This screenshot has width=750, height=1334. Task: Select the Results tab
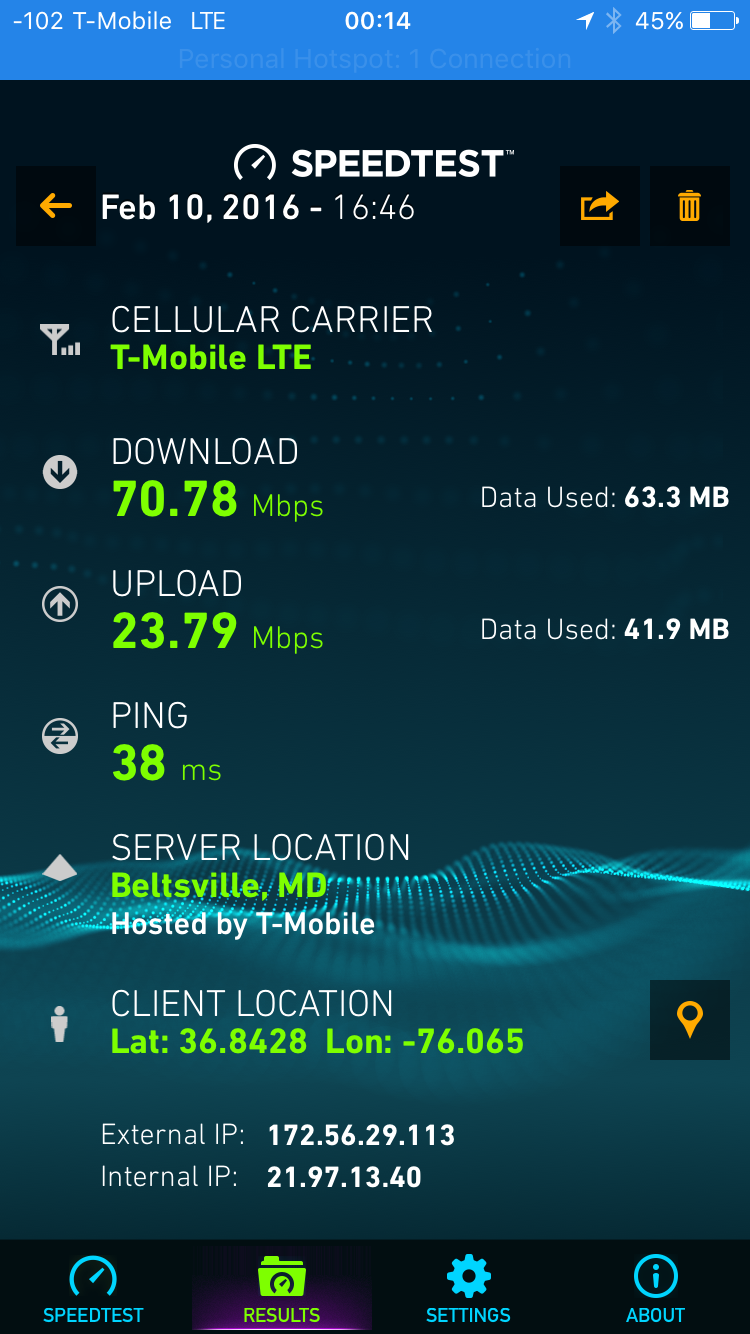tap(281, 1289)
